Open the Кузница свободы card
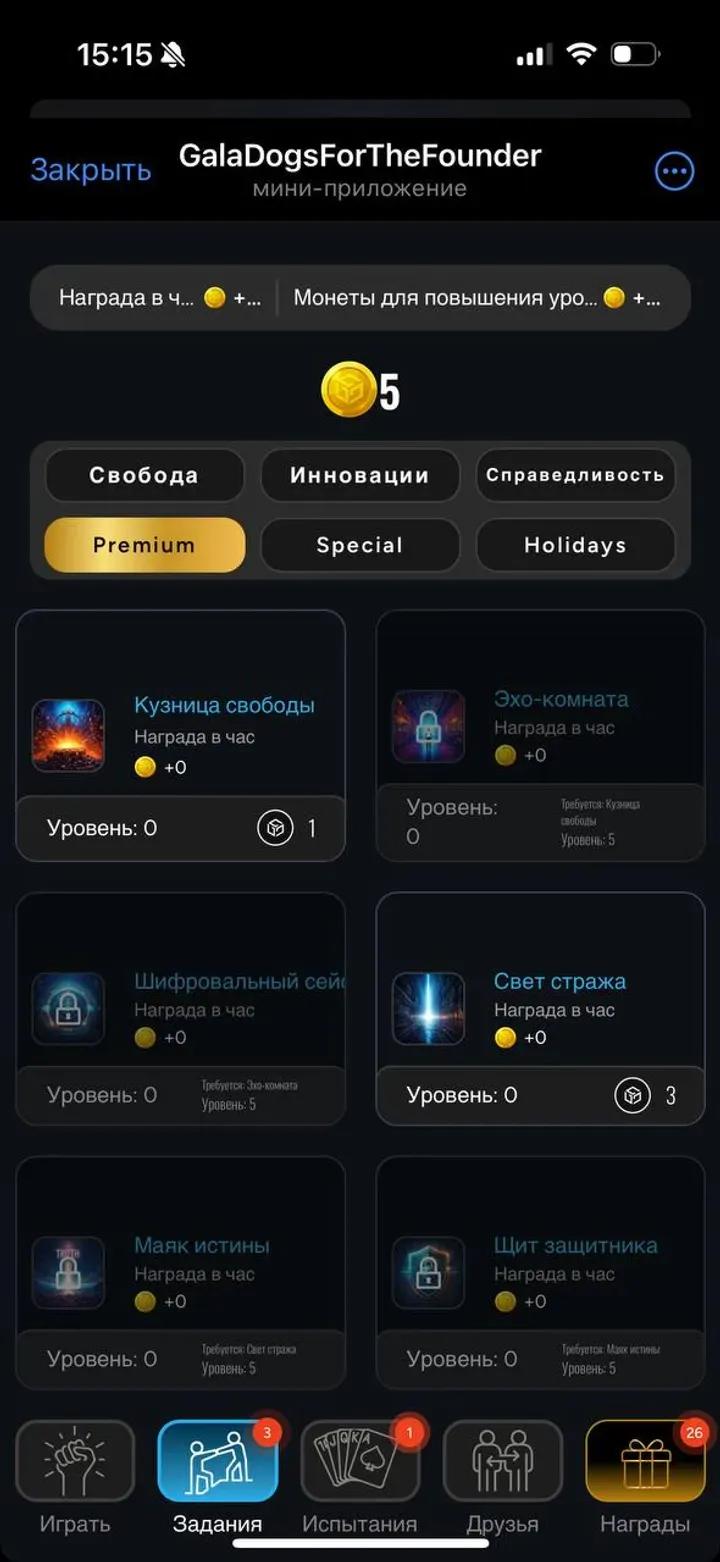The height and width of the screenshot is (1562, 720). coord(181,736)
